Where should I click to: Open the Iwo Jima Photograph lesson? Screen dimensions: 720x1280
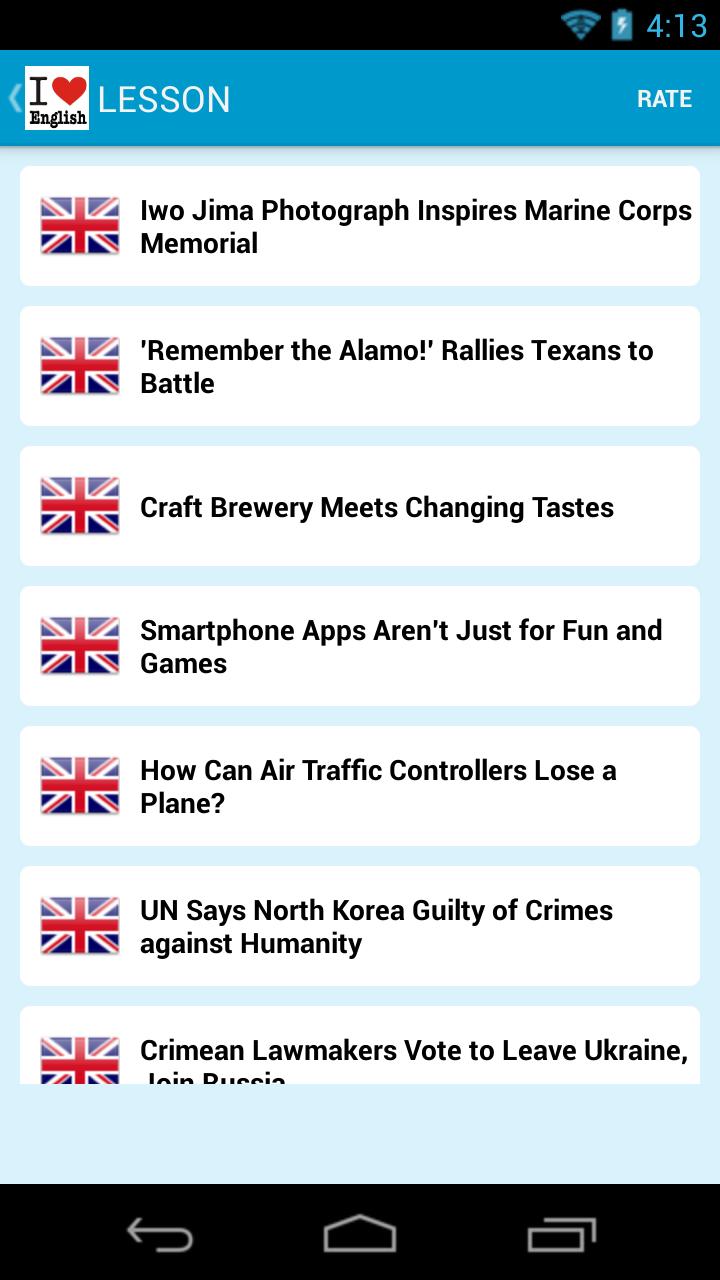pos(360,226)
